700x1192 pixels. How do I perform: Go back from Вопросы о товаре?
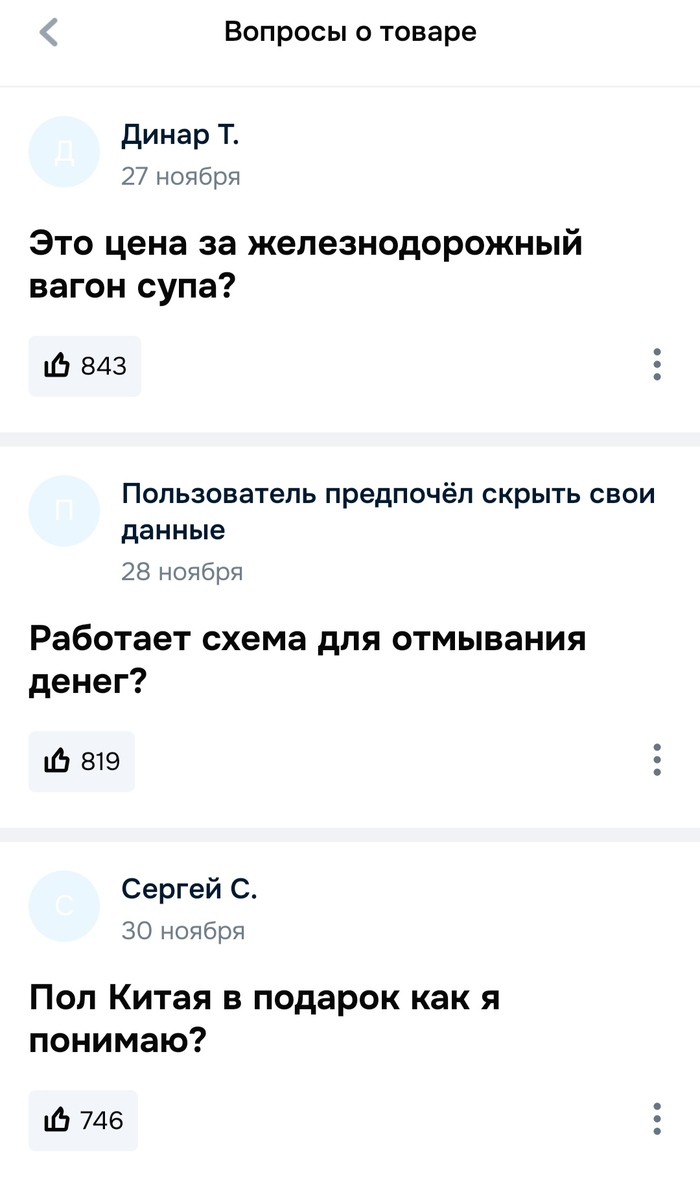click(48, 33)
